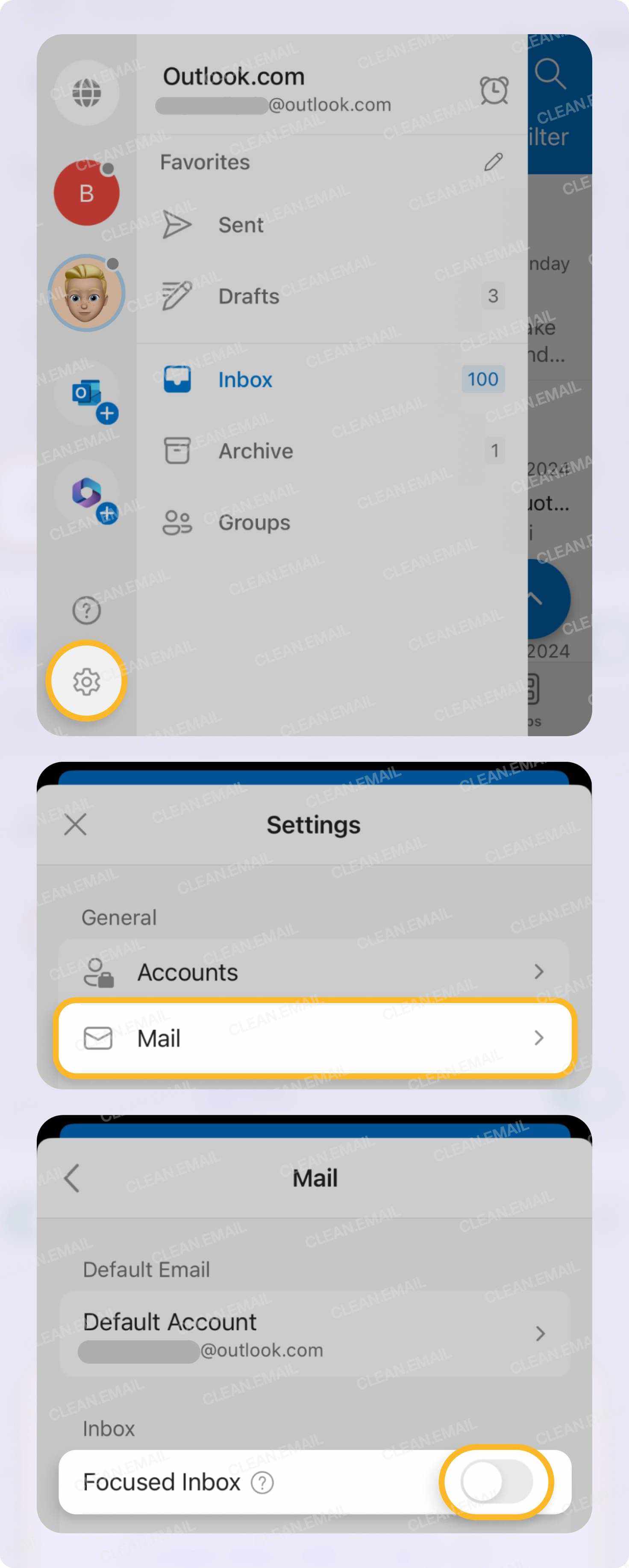This screenshot has height=1568, width=629.
Task: Go back using the Mail screen chevron
Action: pos(73,1178)
